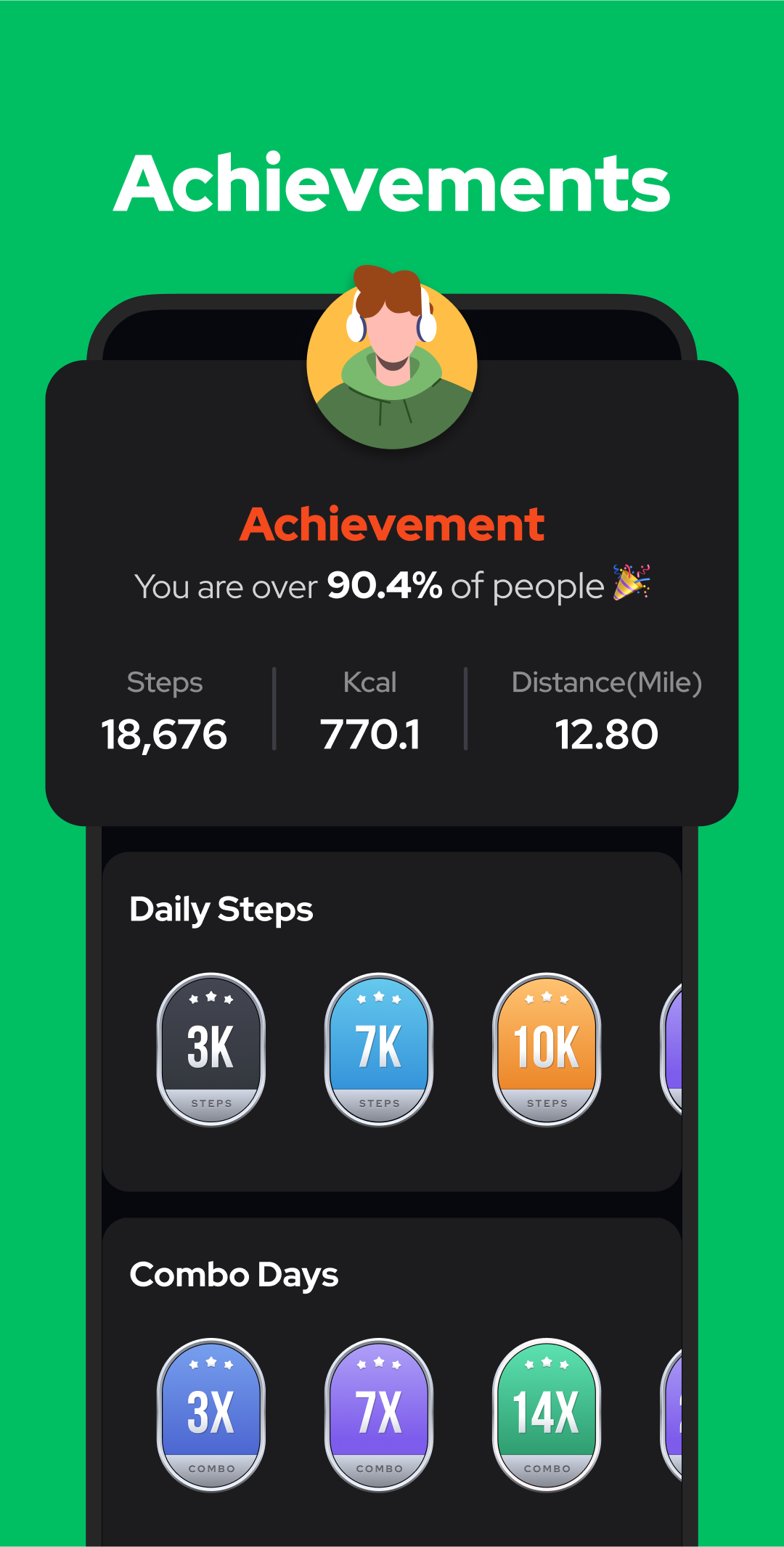Image resolution: width=784 pixels, height=1547 pixels.
Task: Tap the Steps stat label
Action: pos(165,682)
